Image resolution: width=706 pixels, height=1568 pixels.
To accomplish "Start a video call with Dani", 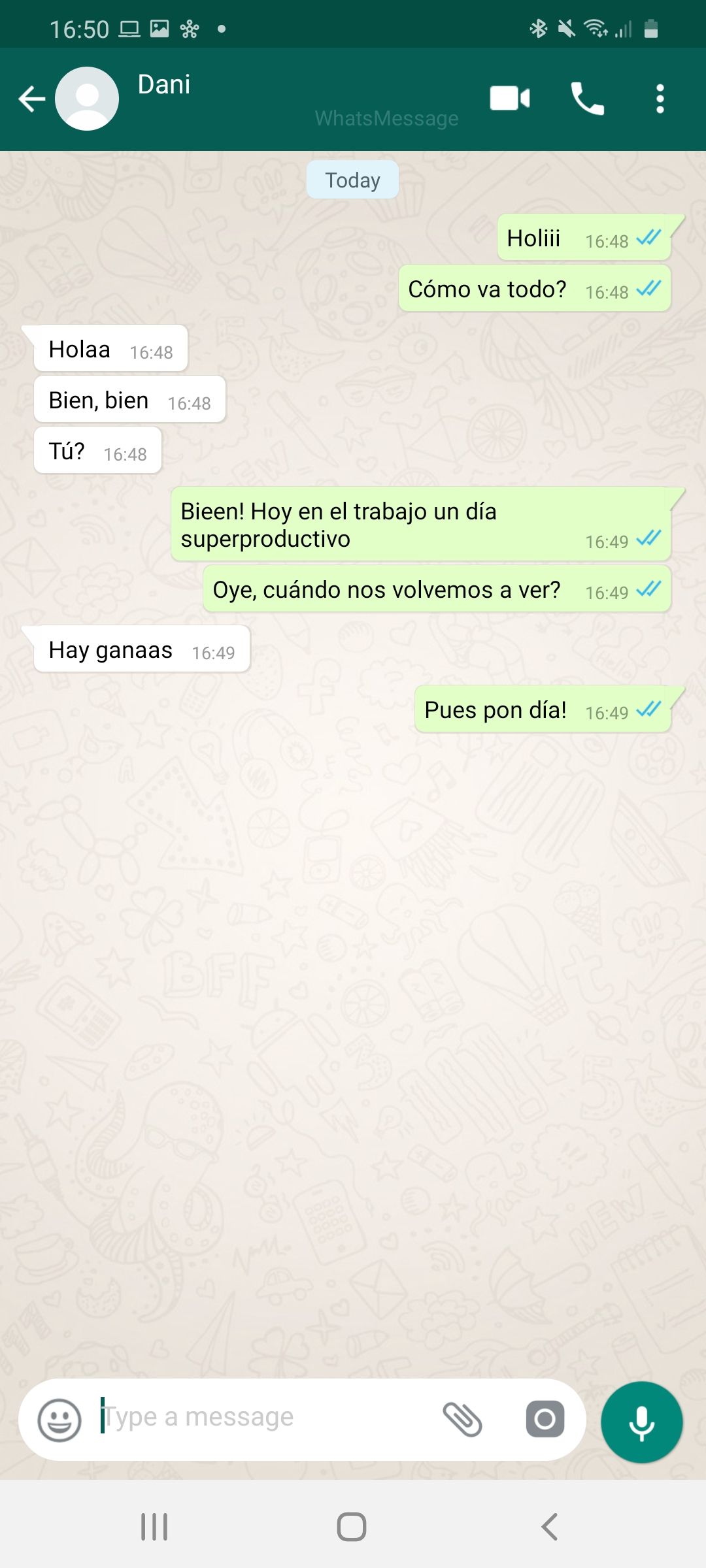I will coord(510,99).
